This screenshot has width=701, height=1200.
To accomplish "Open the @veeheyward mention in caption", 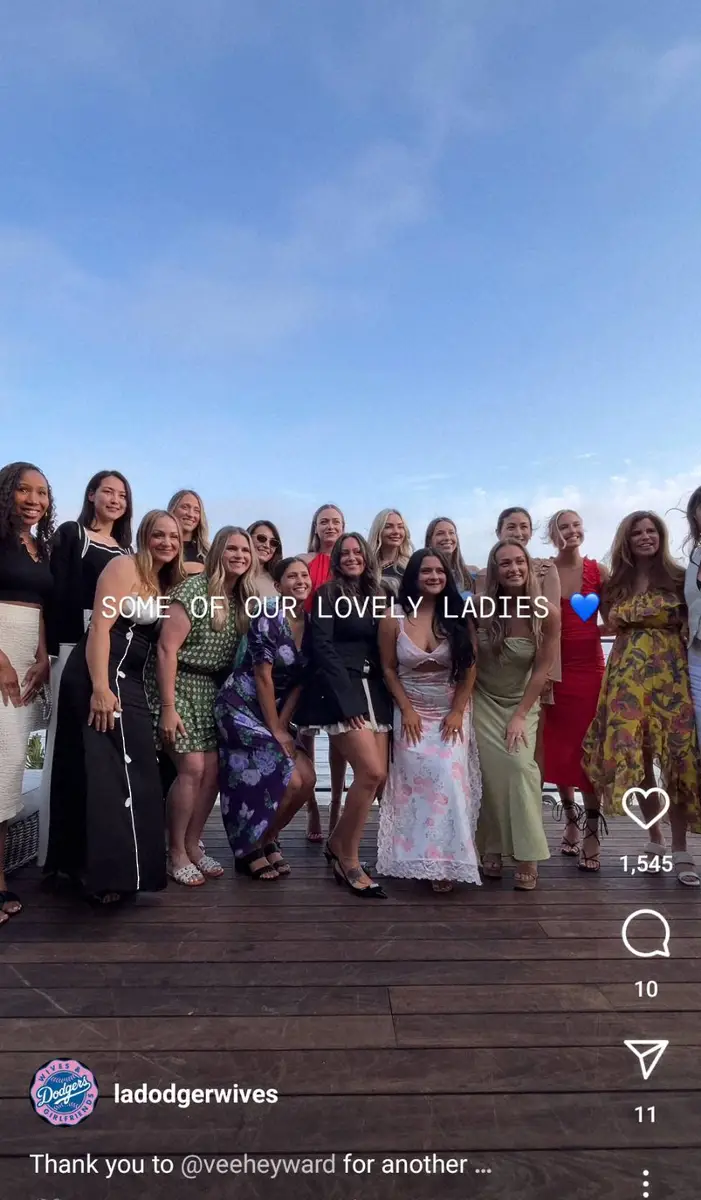I will pos(258,1164).
